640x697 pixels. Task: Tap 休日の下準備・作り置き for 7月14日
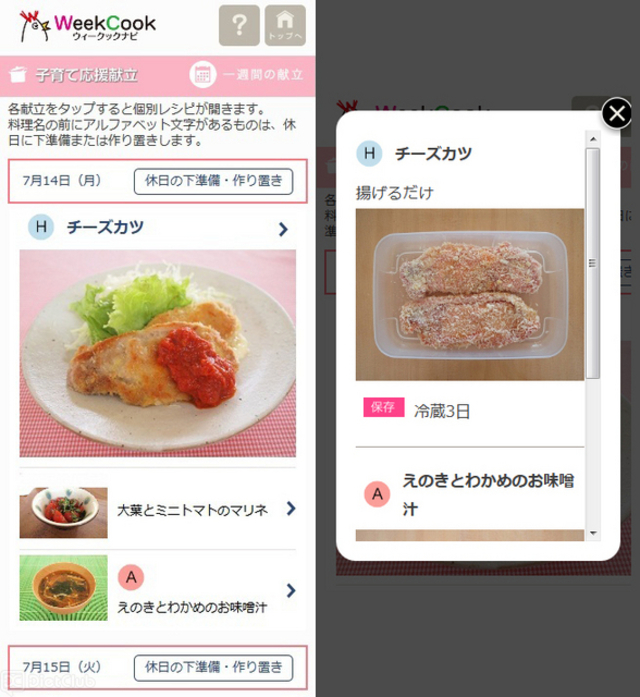pyautogui.click(x=213, y=181)
